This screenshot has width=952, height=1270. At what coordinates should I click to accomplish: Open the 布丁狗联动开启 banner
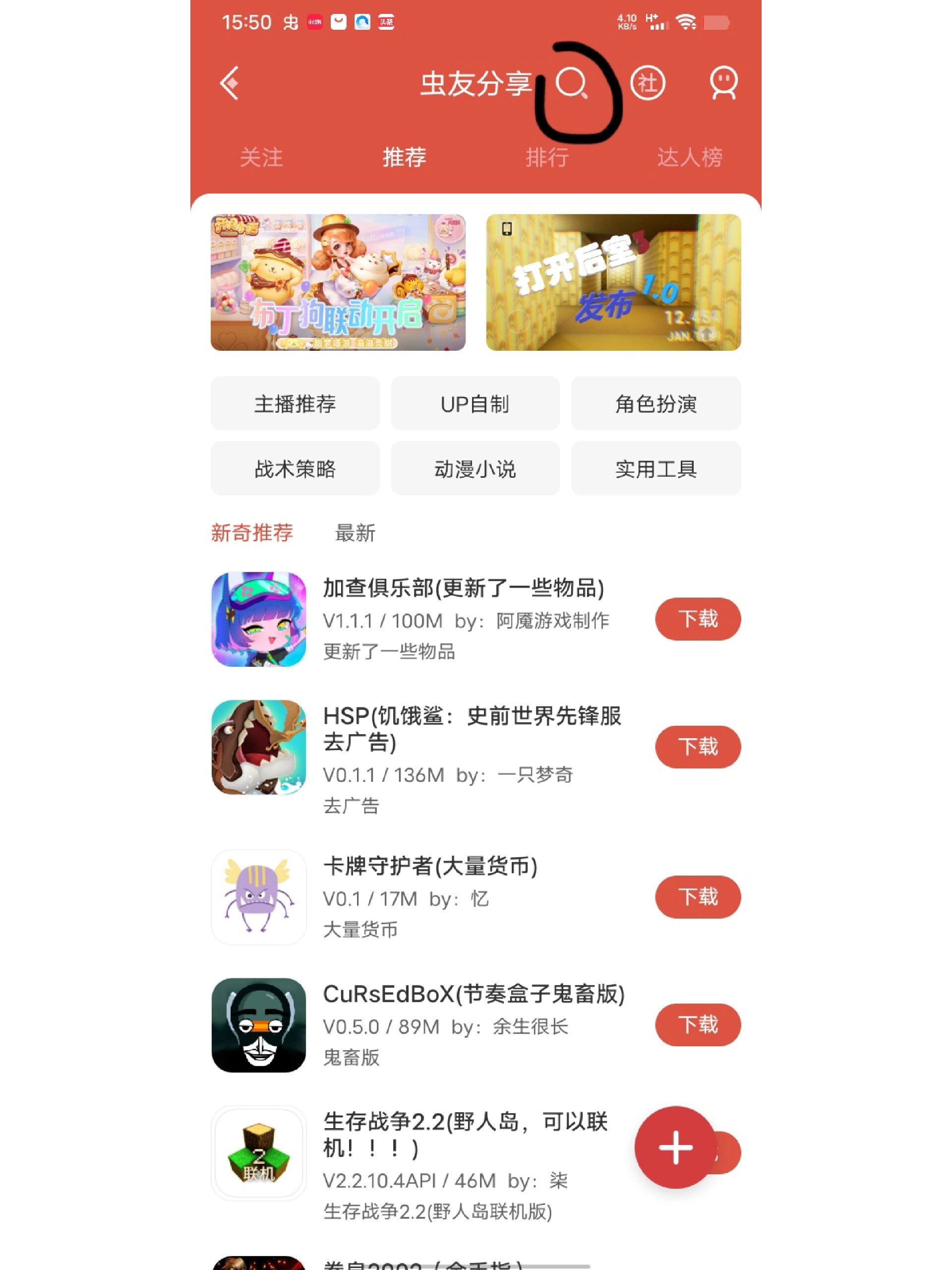[x=338, y=282]
